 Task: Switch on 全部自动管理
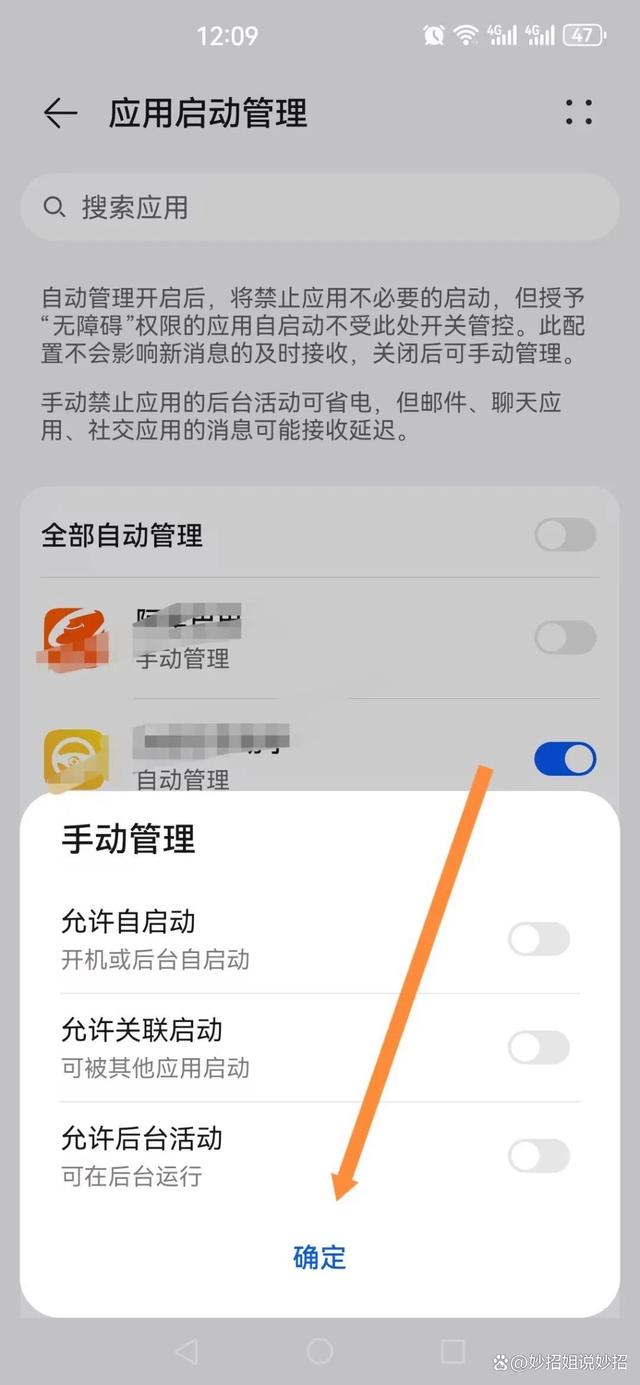click(565, 535)
